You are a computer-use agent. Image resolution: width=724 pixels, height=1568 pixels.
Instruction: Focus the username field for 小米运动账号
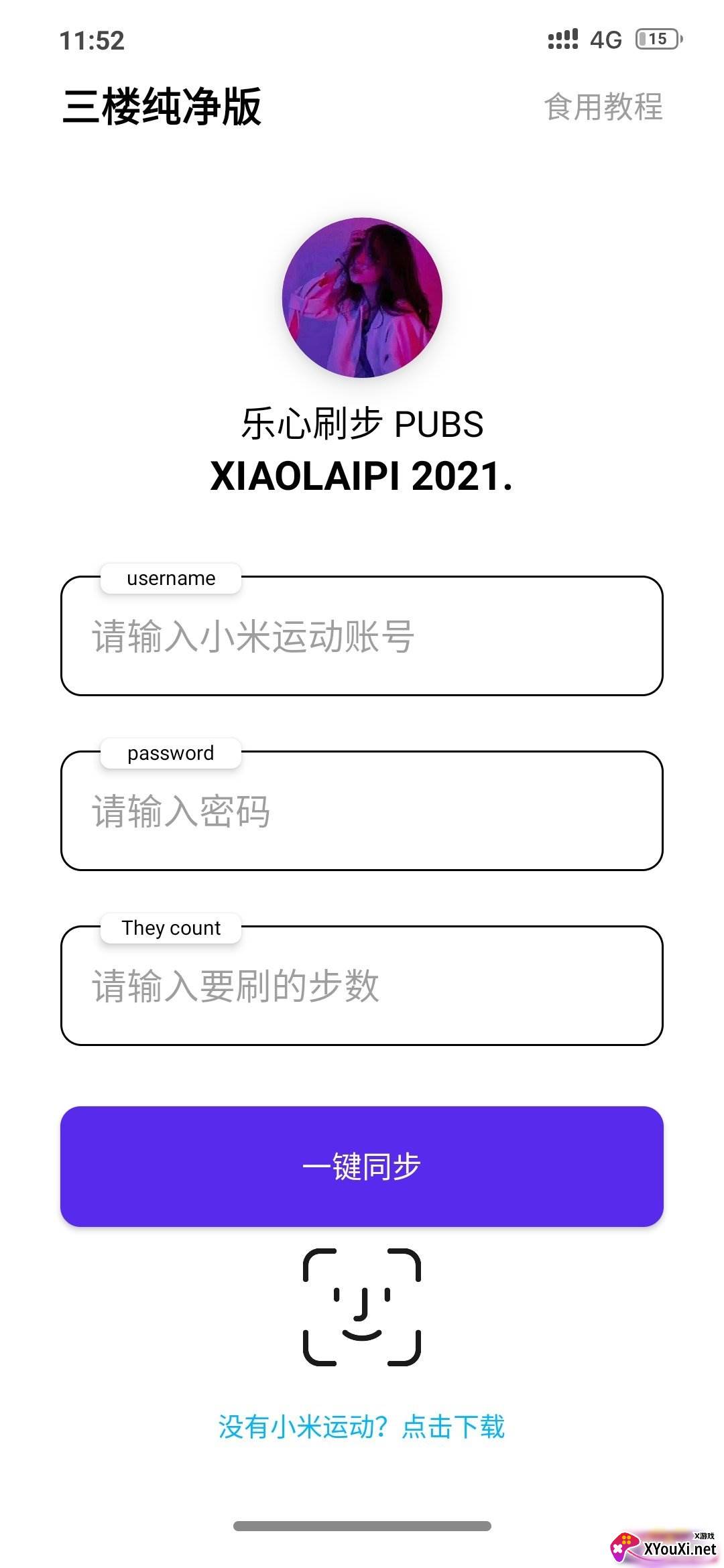point(362,636)
